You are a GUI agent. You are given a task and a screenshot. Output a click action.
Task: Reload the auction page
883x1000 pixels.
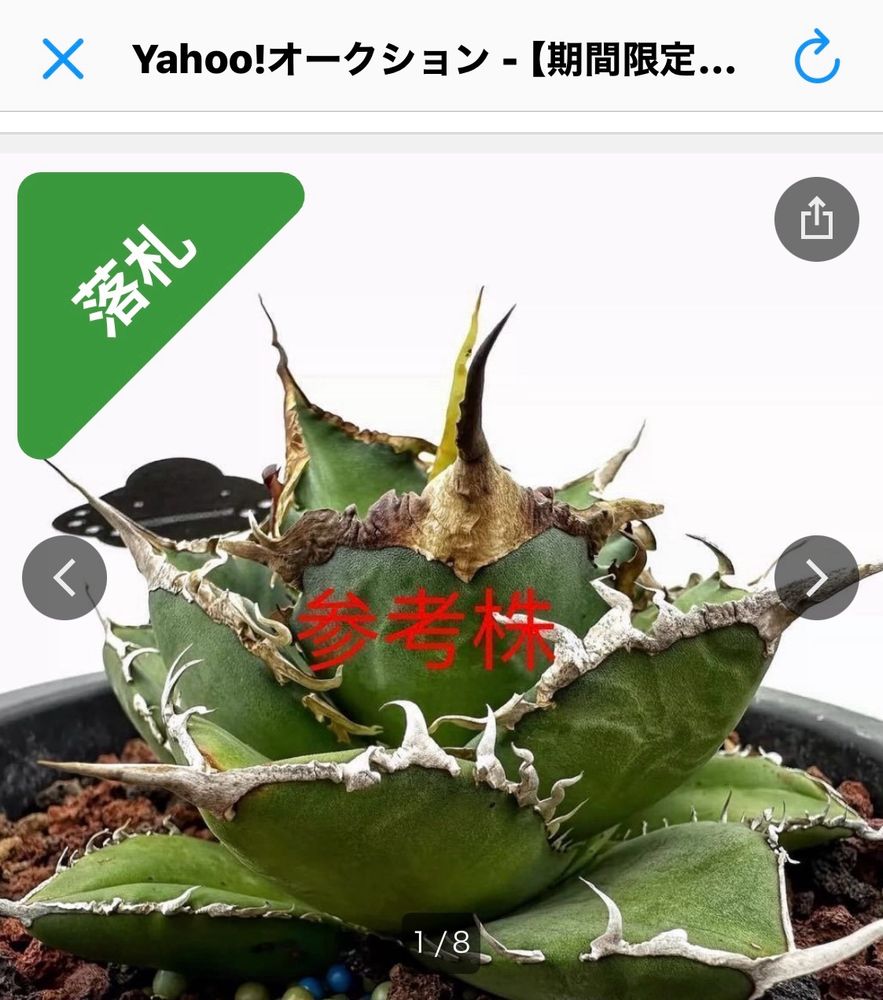tap(817, 57)
